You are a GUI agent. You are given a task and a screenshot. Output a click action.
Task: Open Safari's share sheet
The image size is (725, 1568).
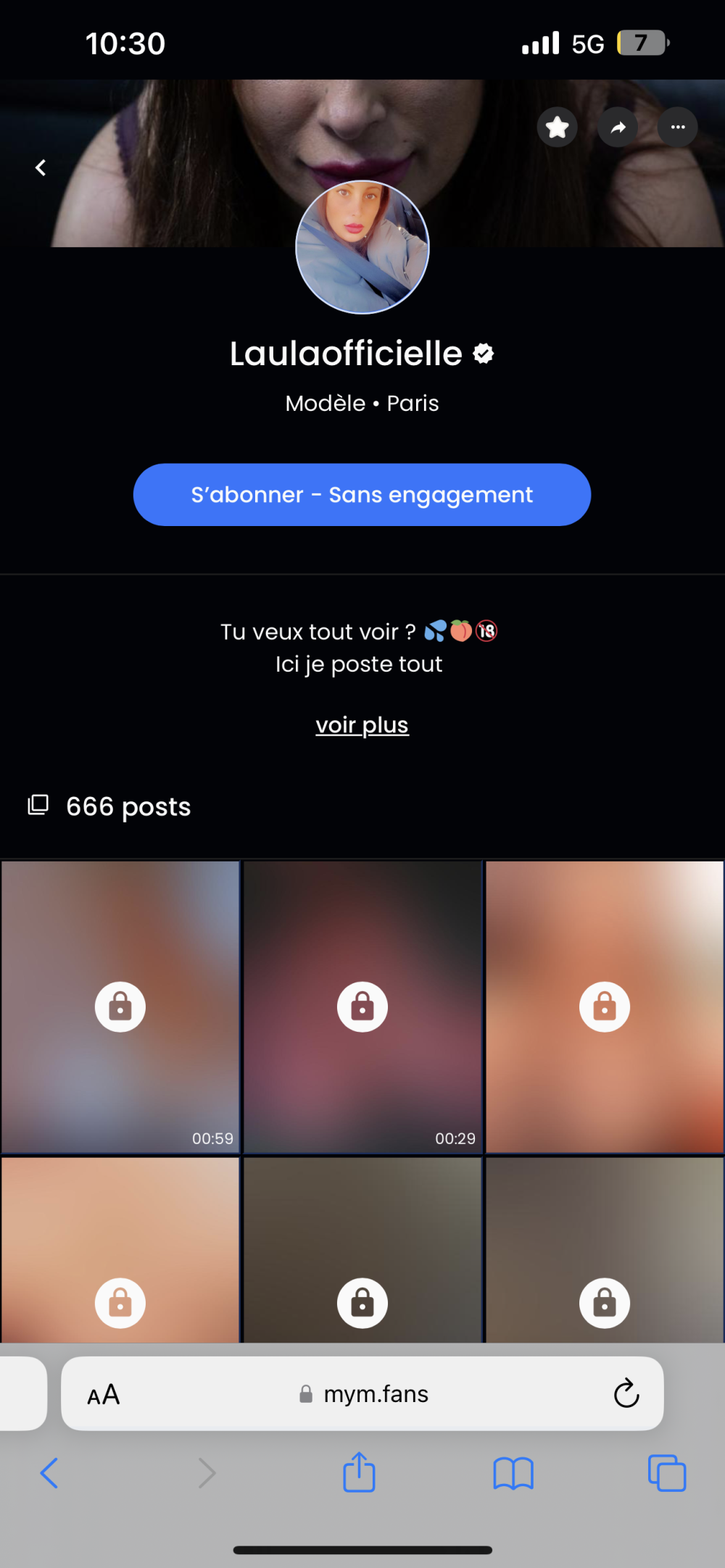[x=359, y=1472]
